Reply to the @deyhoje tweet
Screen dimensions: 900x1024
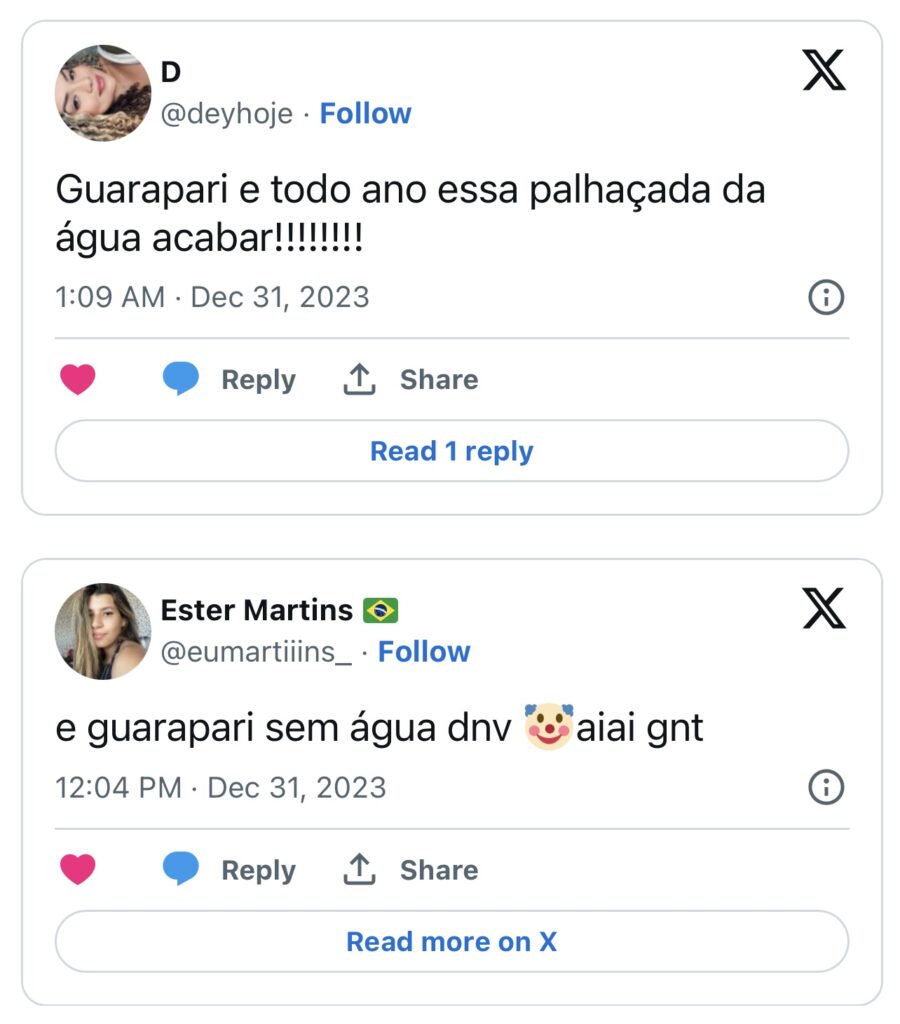click(x=230, y=380)
